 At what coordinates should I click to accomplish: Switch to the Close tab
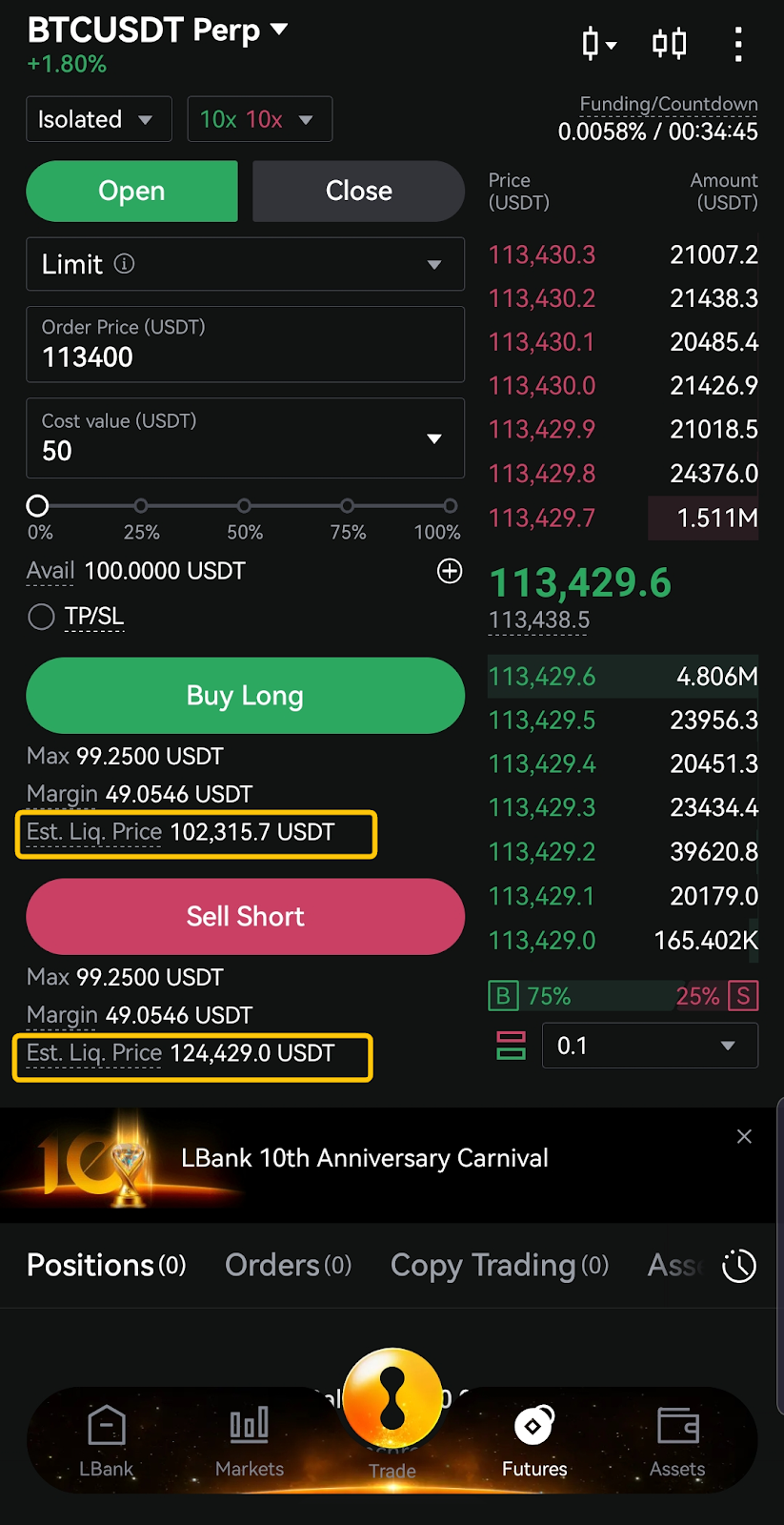[358, 191]
